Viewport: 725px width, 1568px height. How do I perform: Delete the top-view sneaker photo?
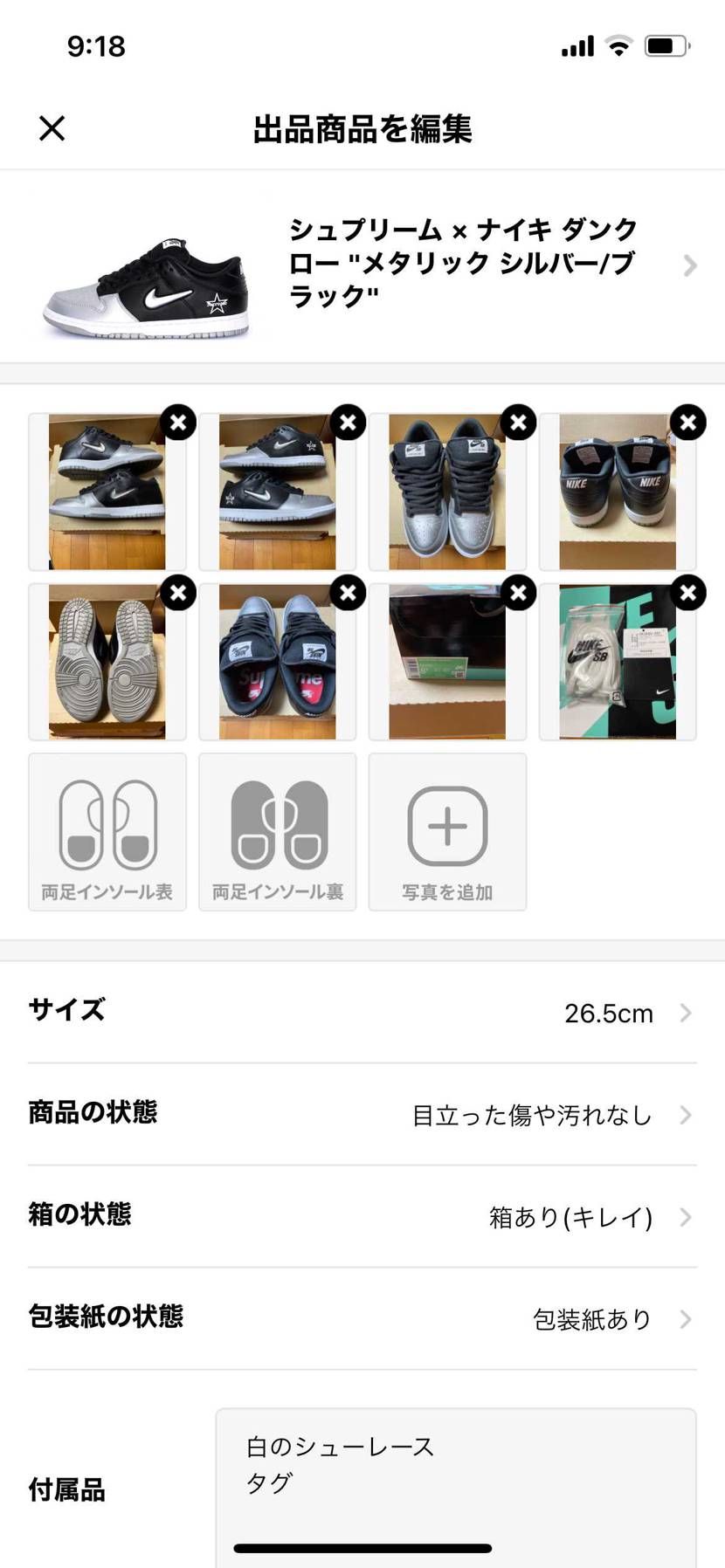click(518, 423)
